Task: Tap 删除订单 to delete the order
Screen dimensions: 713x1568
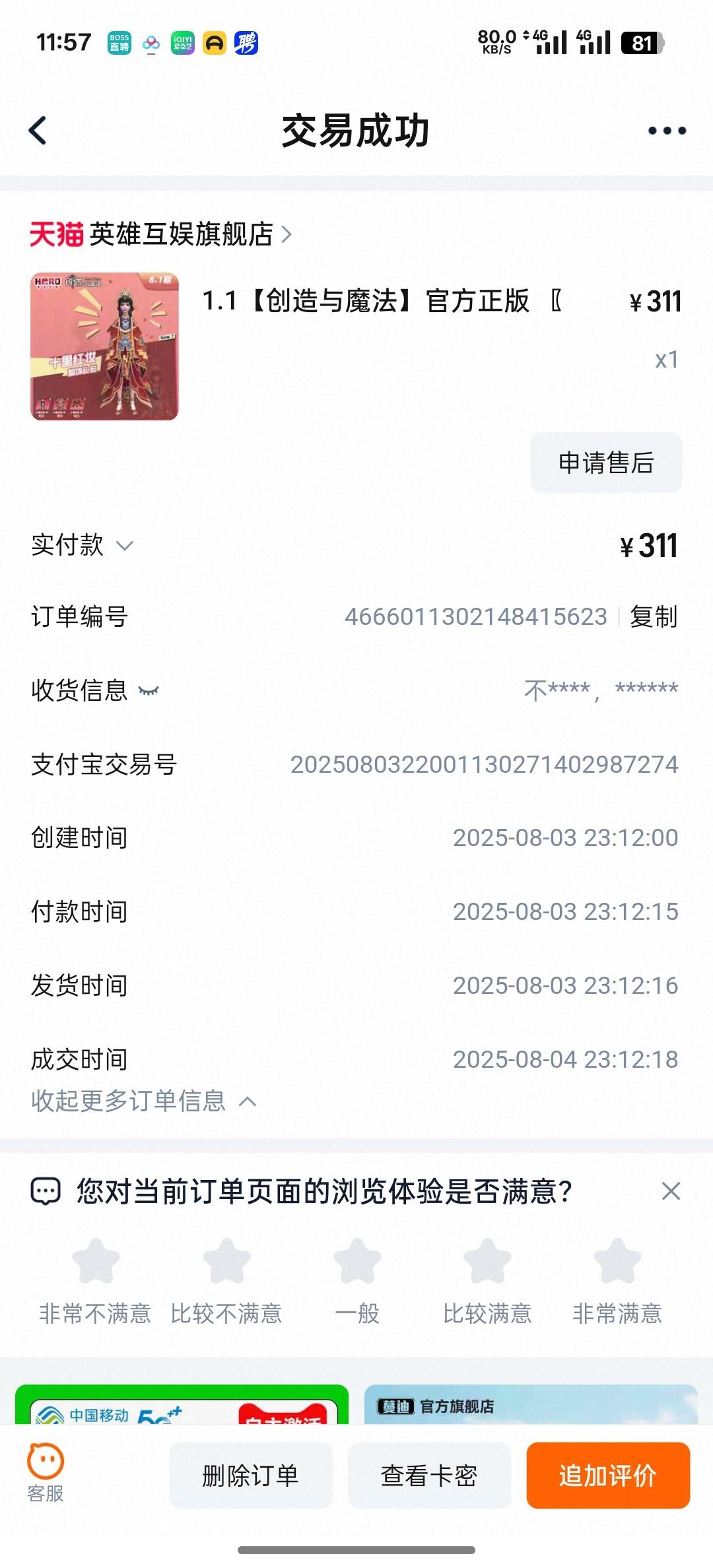Action: click(x=251, y=1476)
